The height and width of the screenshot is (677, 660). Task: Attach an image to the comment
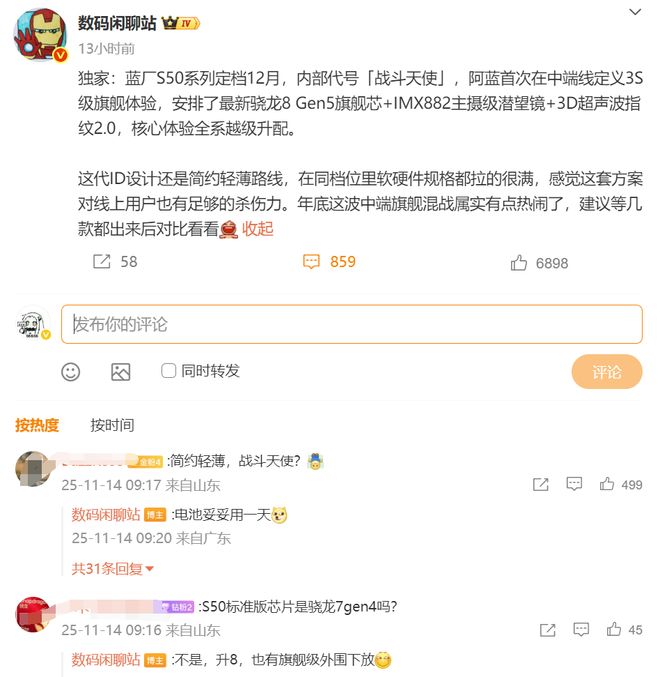pos(121,372)
